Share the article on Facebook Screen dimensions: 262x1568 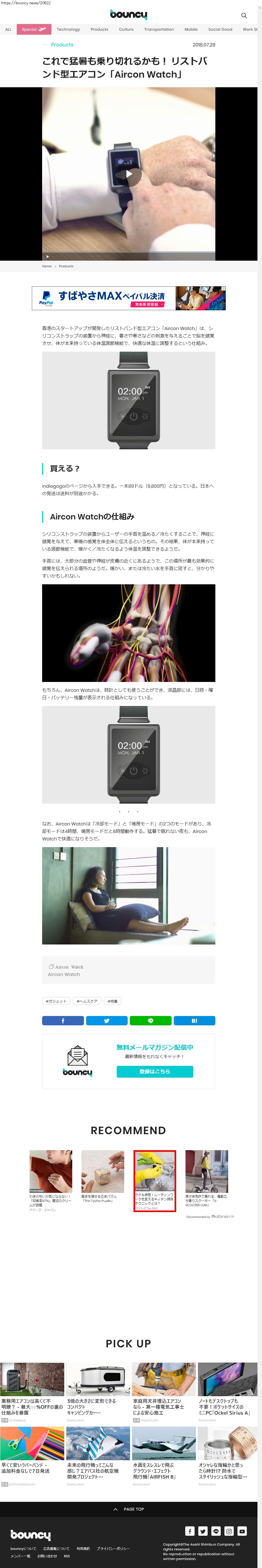63,1021
